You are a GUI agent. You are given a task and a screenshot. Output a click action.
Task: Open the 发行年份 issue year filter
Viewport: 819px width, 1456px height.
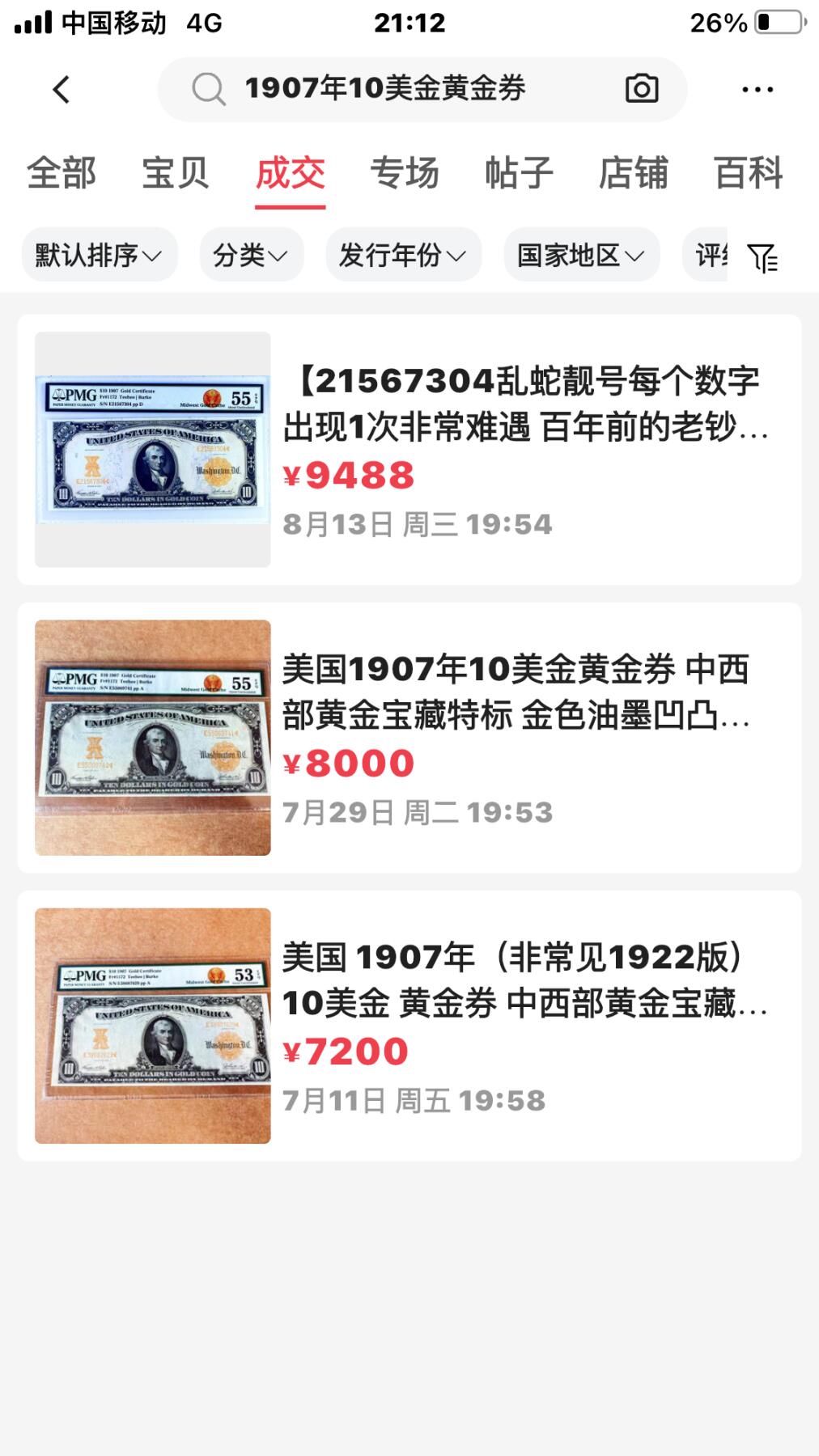(401, 254)
